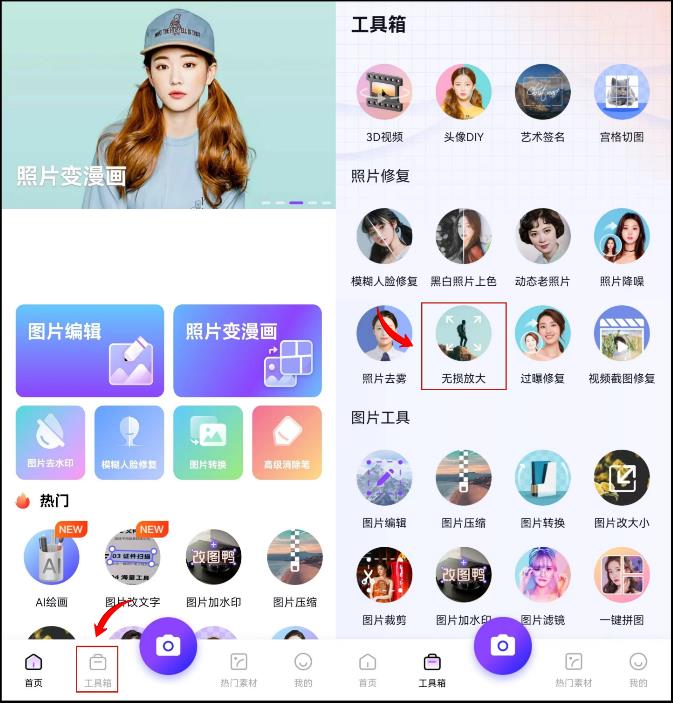Tap the 高级消除笔 card

coord(286,443)
